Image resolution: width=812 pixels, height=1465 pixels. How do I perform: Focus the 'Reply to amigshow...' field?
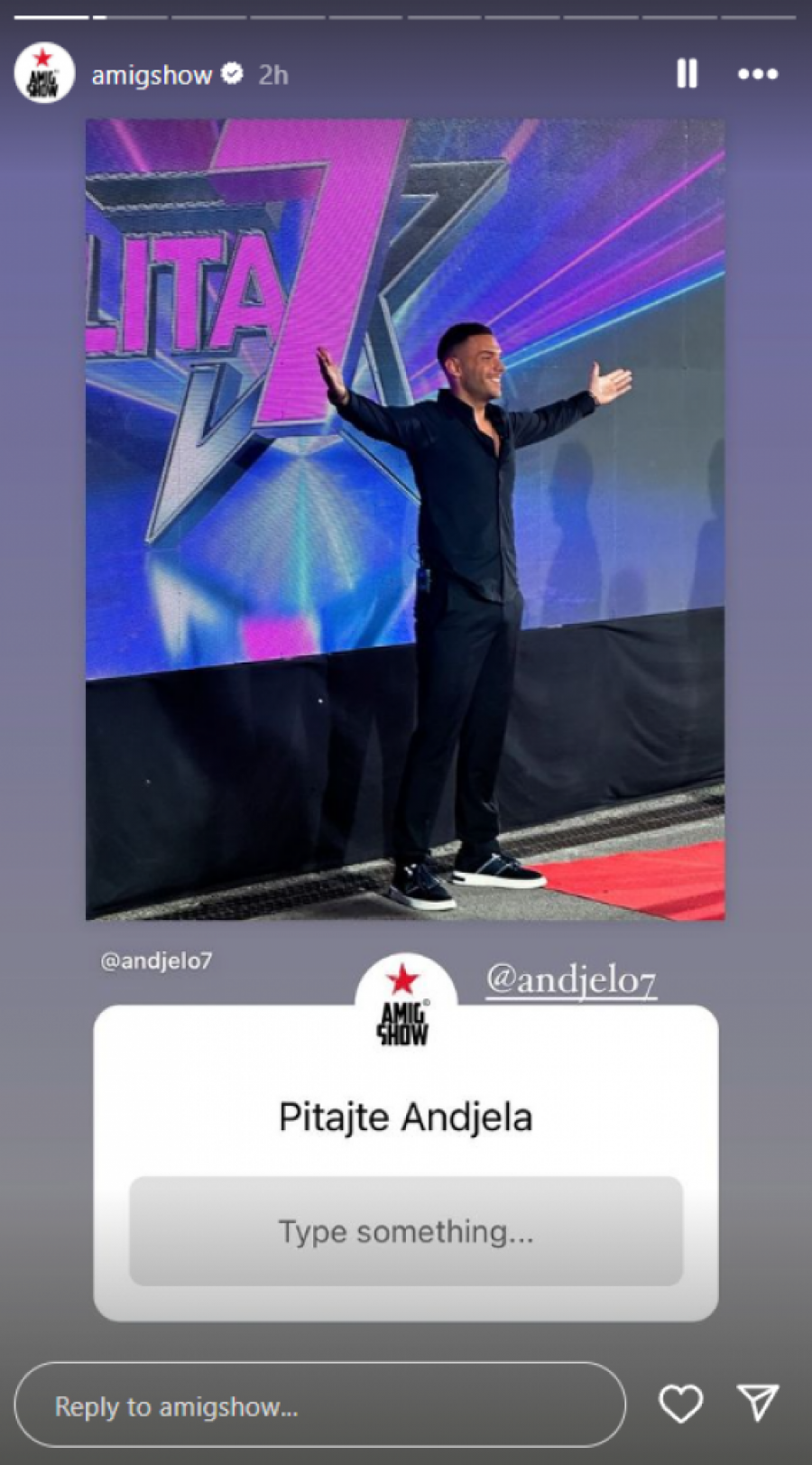tap(320, 1405)
